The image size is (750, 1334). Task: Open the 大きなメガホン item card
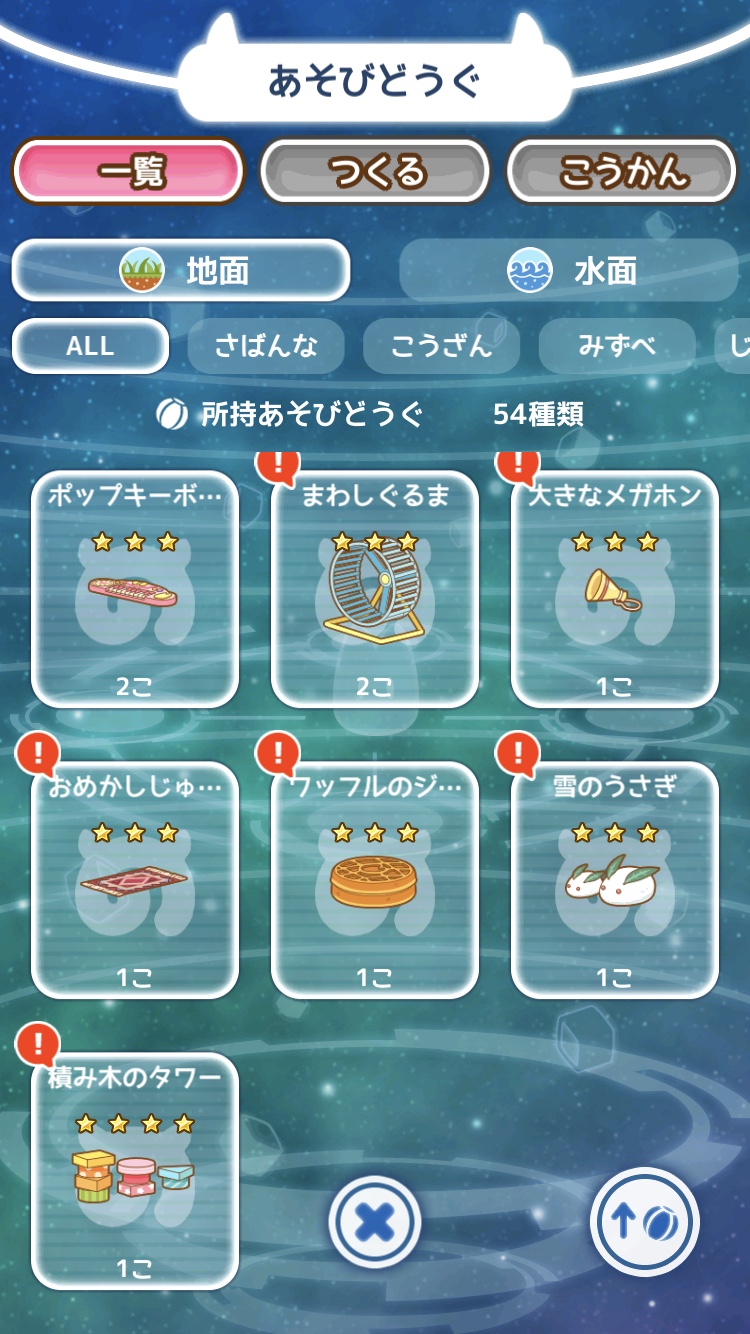pos(615,589)
